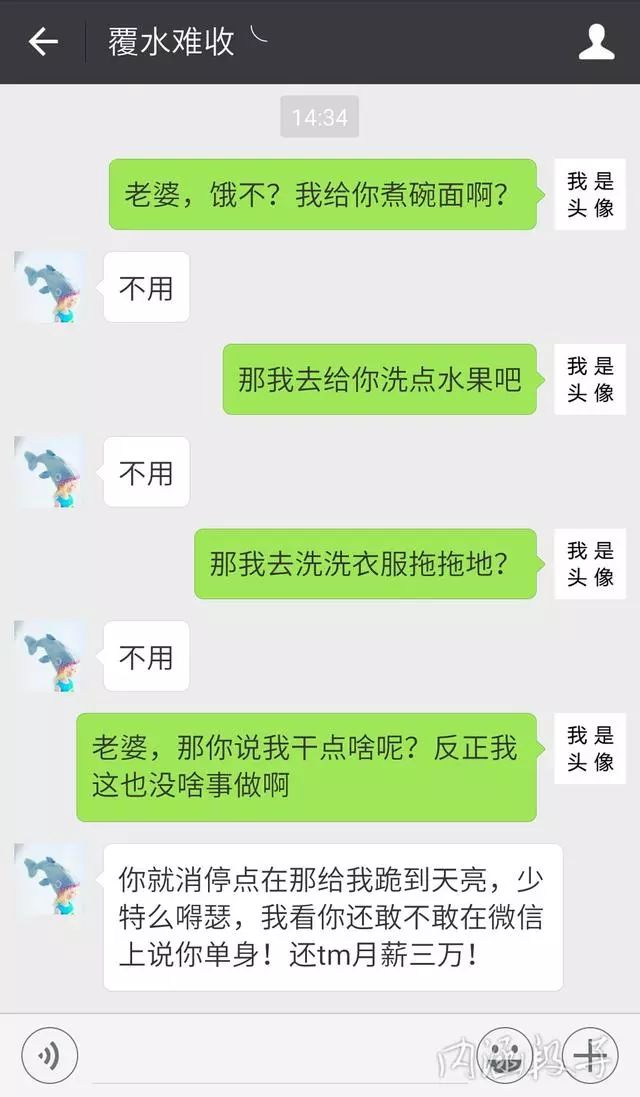Go back using the top-left arrow
The image size is (640, 1097).
click(43, 42)
